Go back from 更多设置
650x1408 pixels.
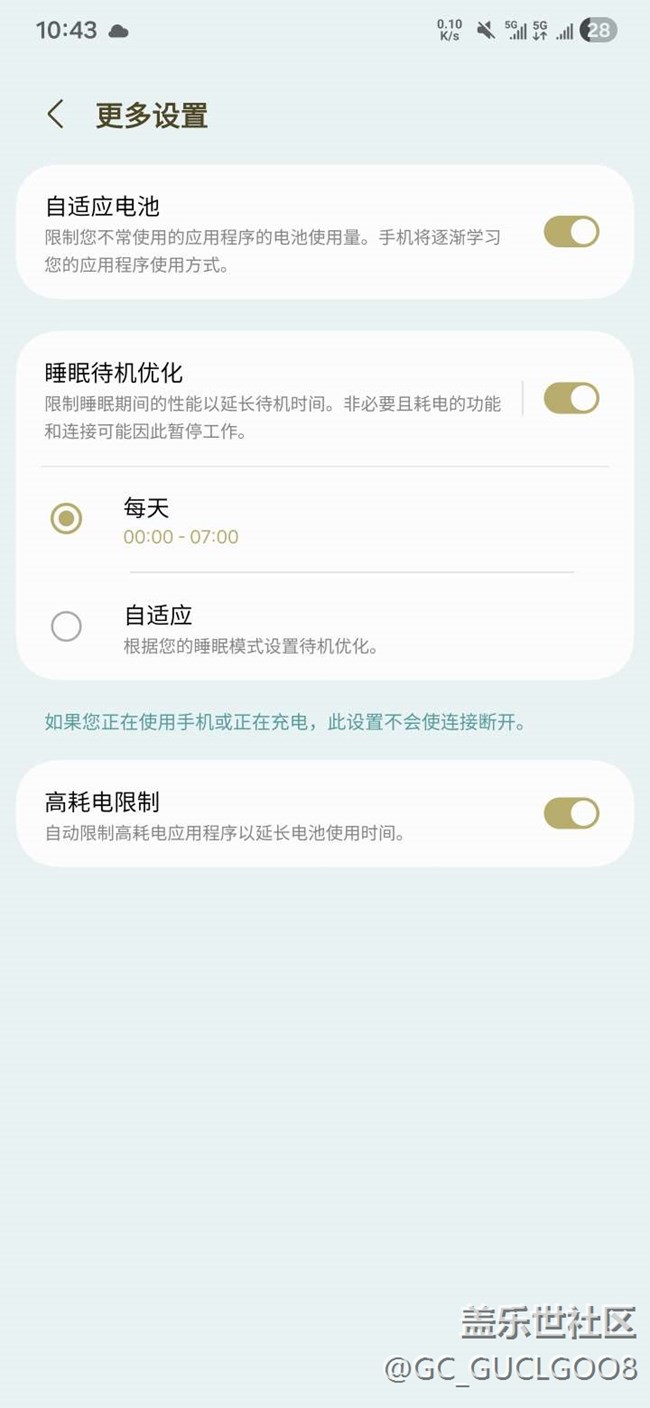(x=56, y=115)
